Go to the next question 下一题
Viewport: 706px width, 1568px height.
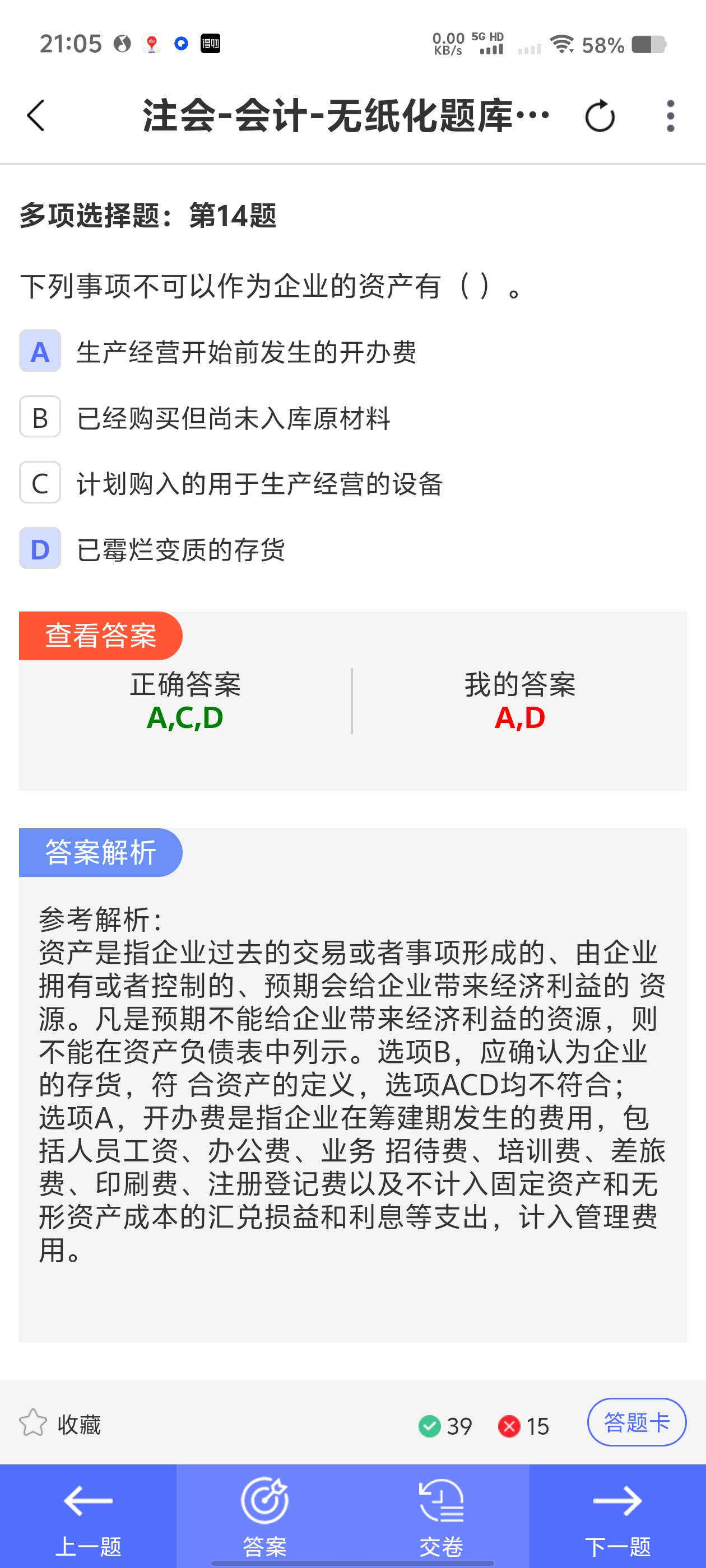(617, 1516)
